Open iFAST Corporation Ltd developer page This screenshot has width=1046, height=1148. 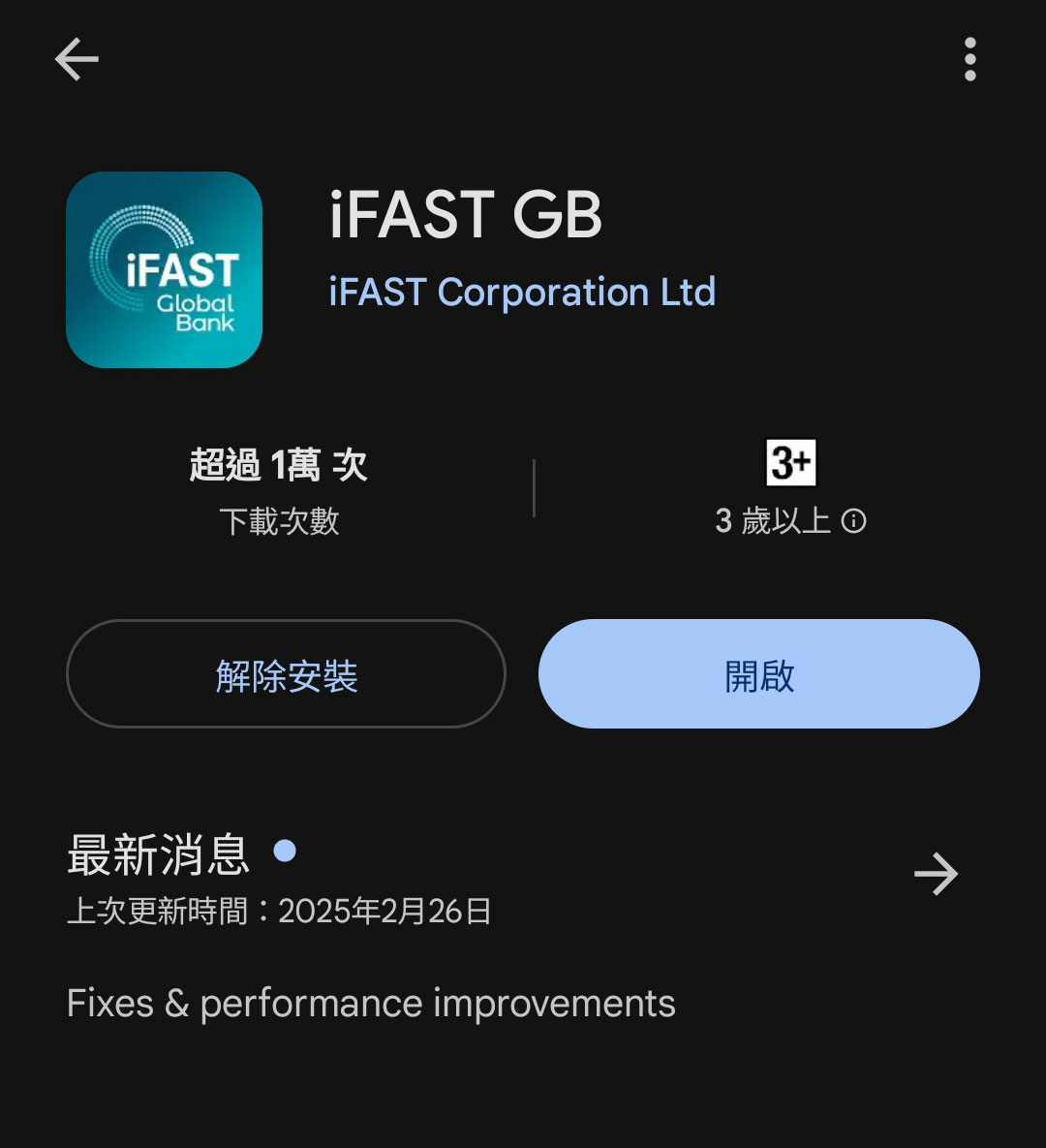(x=522, y=292)
